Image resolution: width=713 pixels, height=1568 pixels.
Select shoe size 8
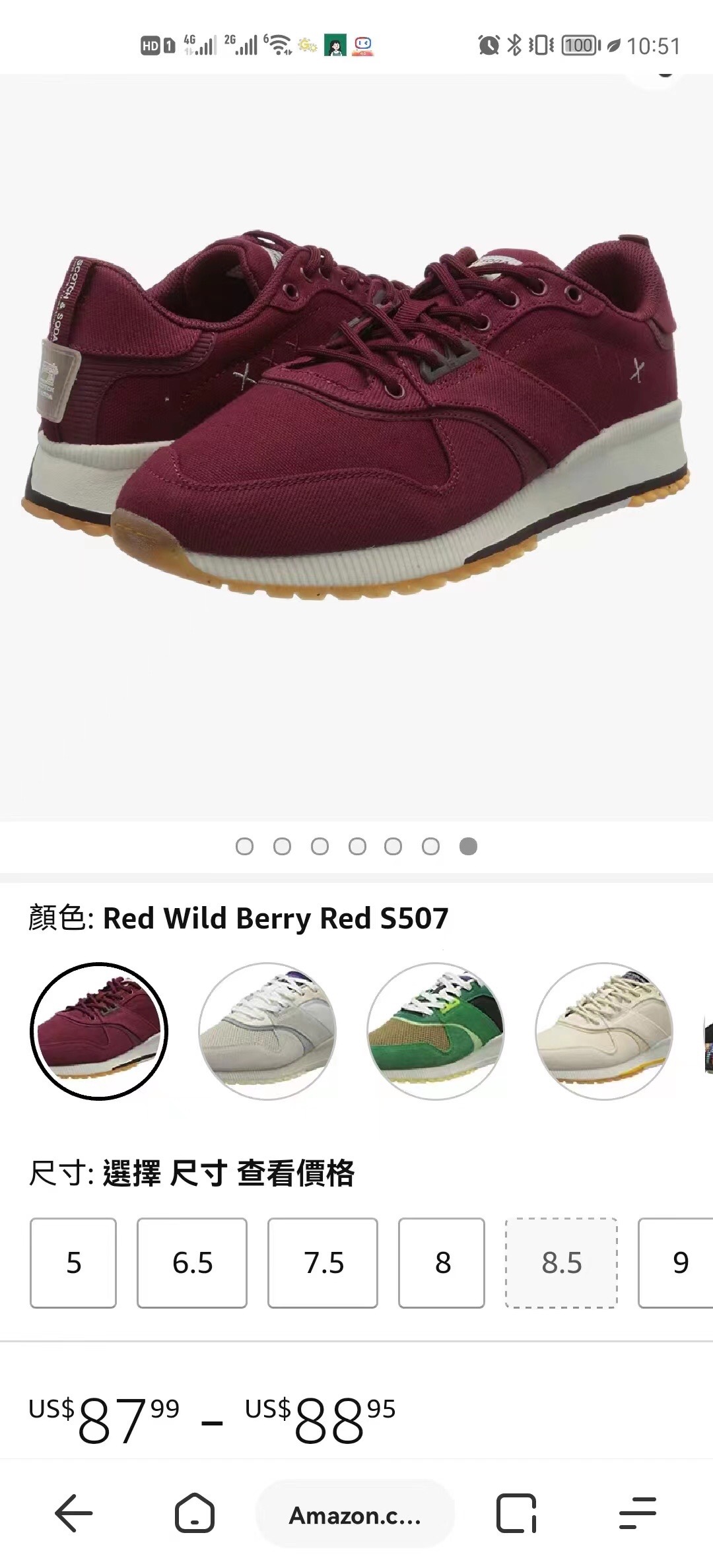coord(442,1262)
